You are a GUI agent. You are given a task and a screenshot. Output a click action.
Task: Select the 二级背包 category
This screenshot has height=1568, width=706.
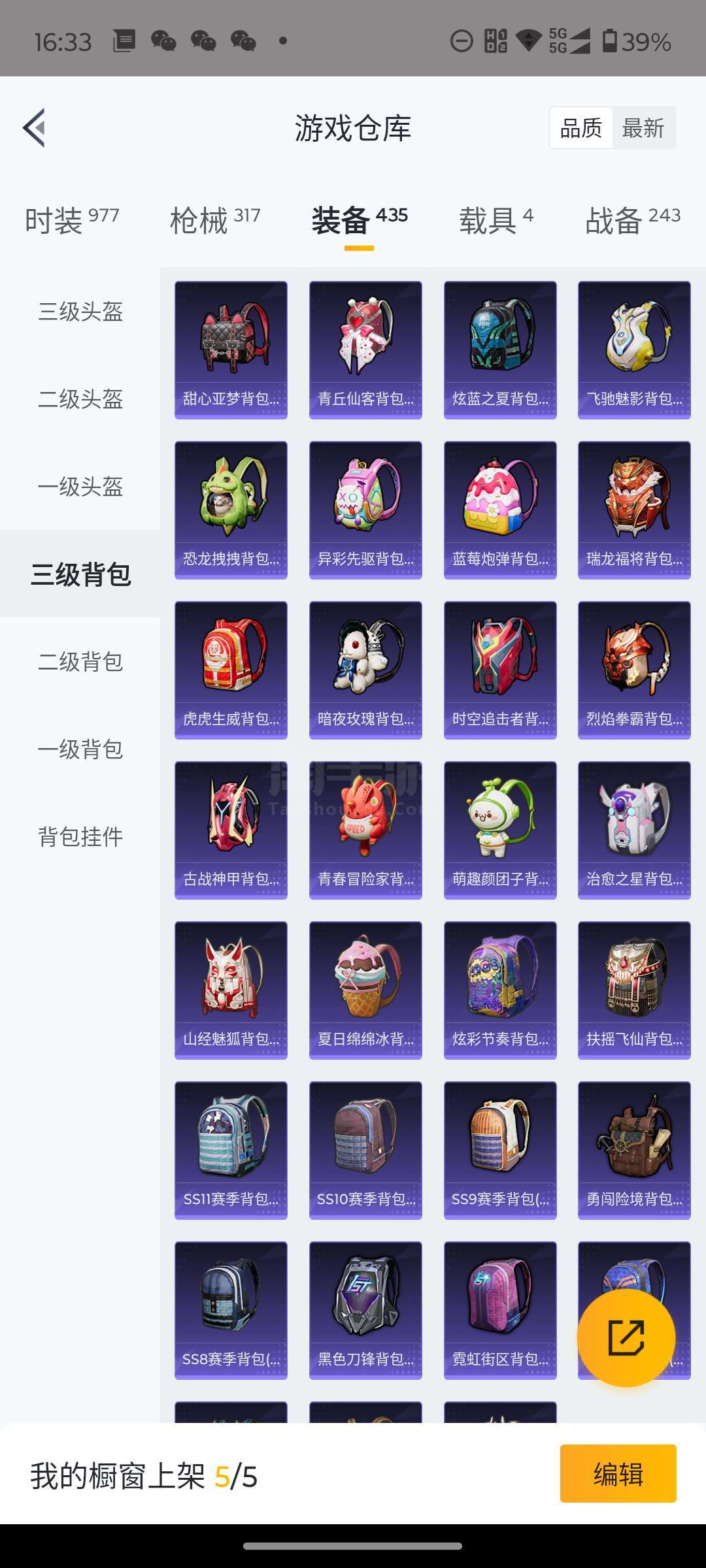[80, 661]
